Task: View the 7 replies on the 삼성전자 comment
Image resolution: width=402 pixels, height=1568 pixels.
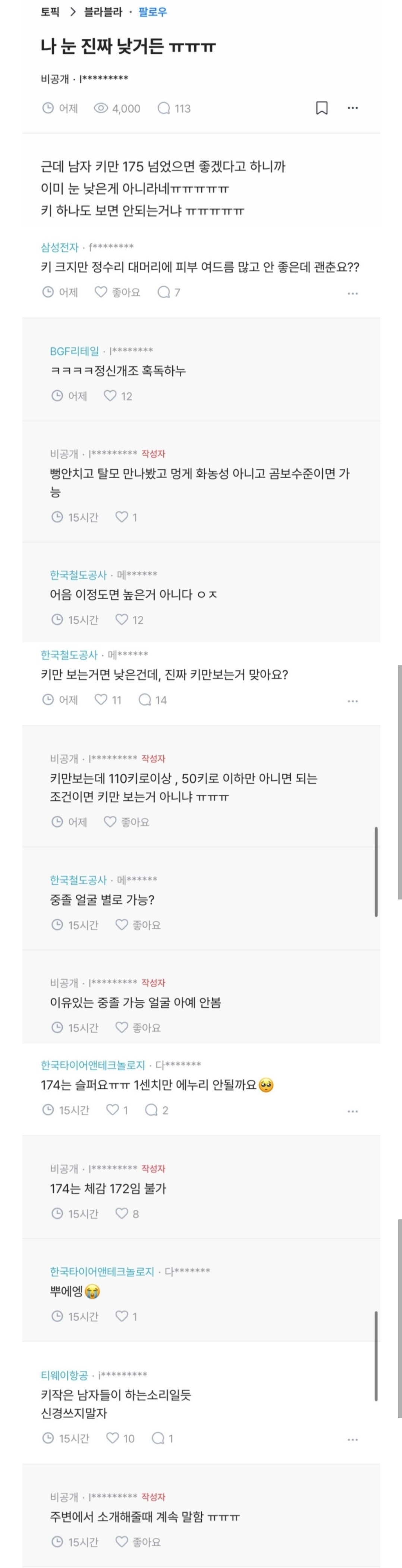Action: 169,292
